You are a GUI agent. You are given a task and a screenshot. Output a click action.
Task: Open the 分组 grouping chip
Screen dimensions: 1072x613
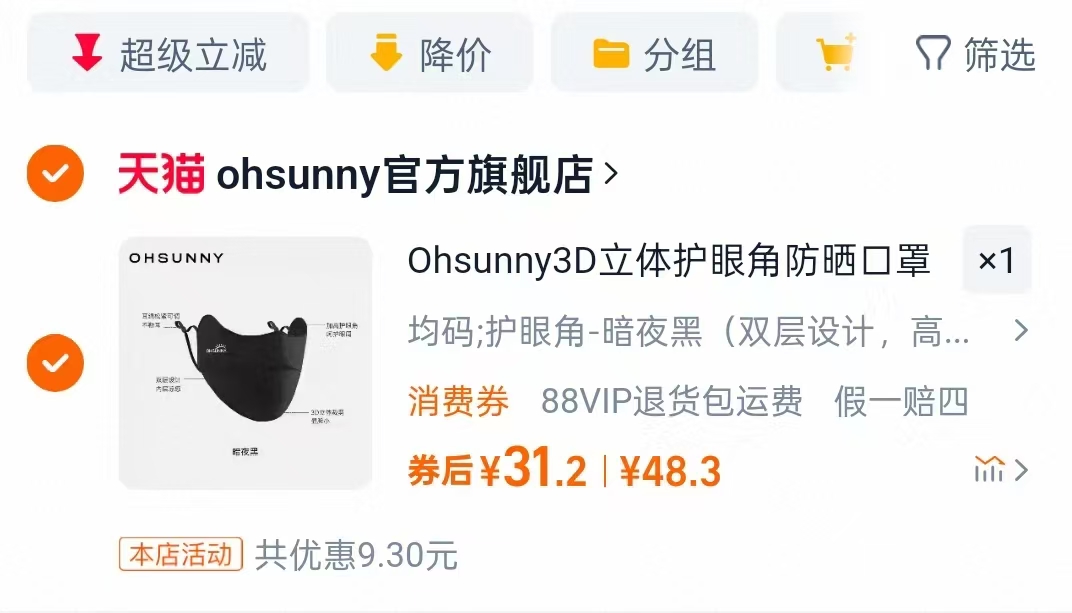coord(654,54)
